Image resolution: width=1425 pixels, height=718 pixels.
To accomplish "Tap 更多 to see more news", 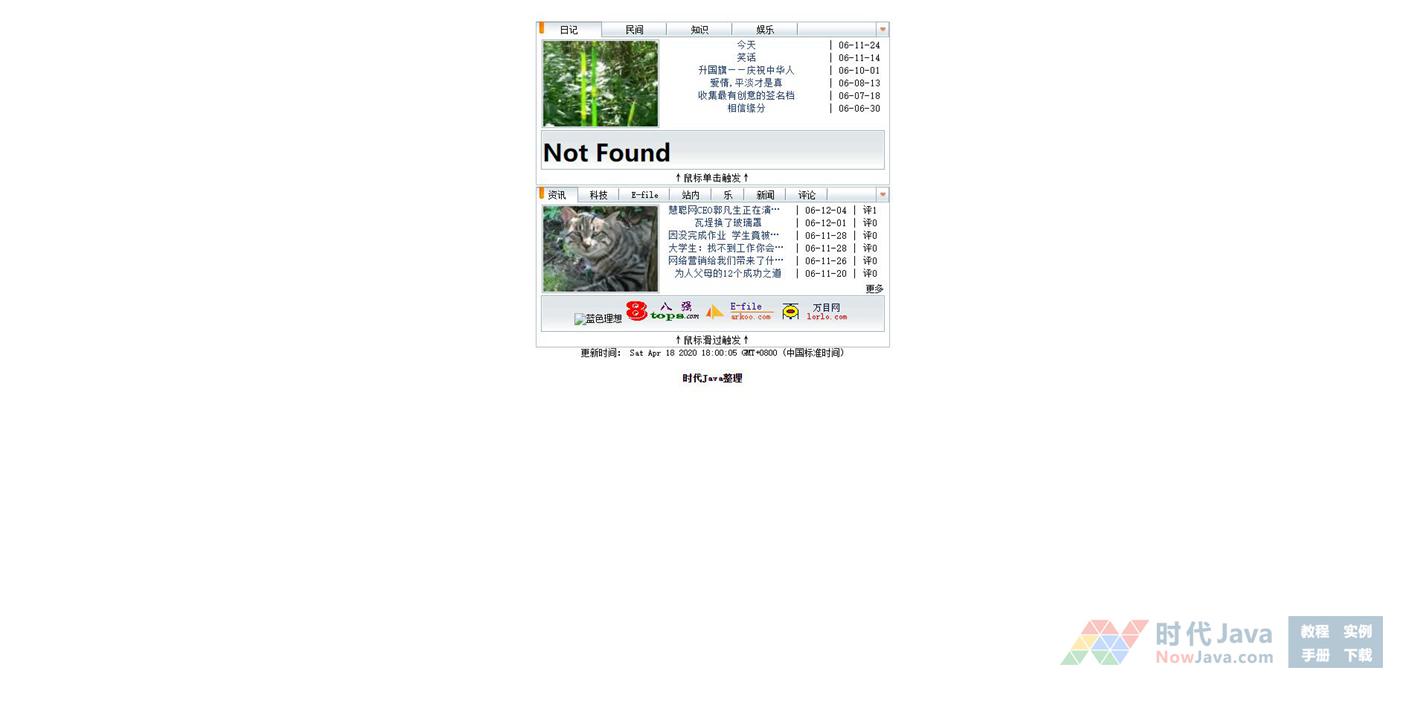I will (874, 289).
